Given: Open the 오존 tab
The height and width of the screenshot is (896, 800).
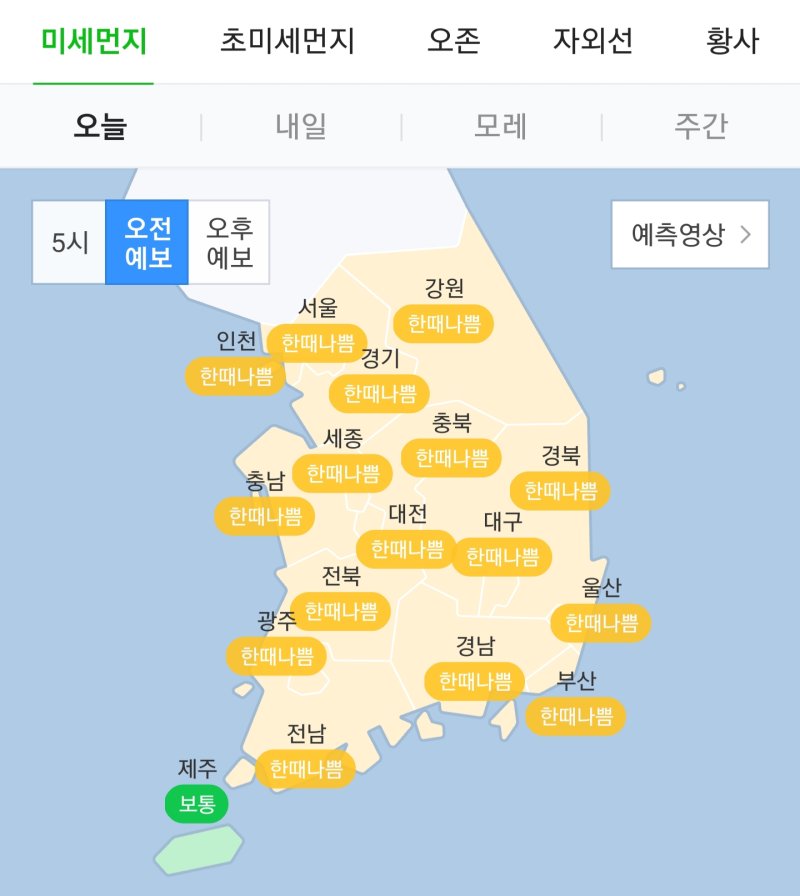Looking at the screenshot, I should [x=454, y=41].
